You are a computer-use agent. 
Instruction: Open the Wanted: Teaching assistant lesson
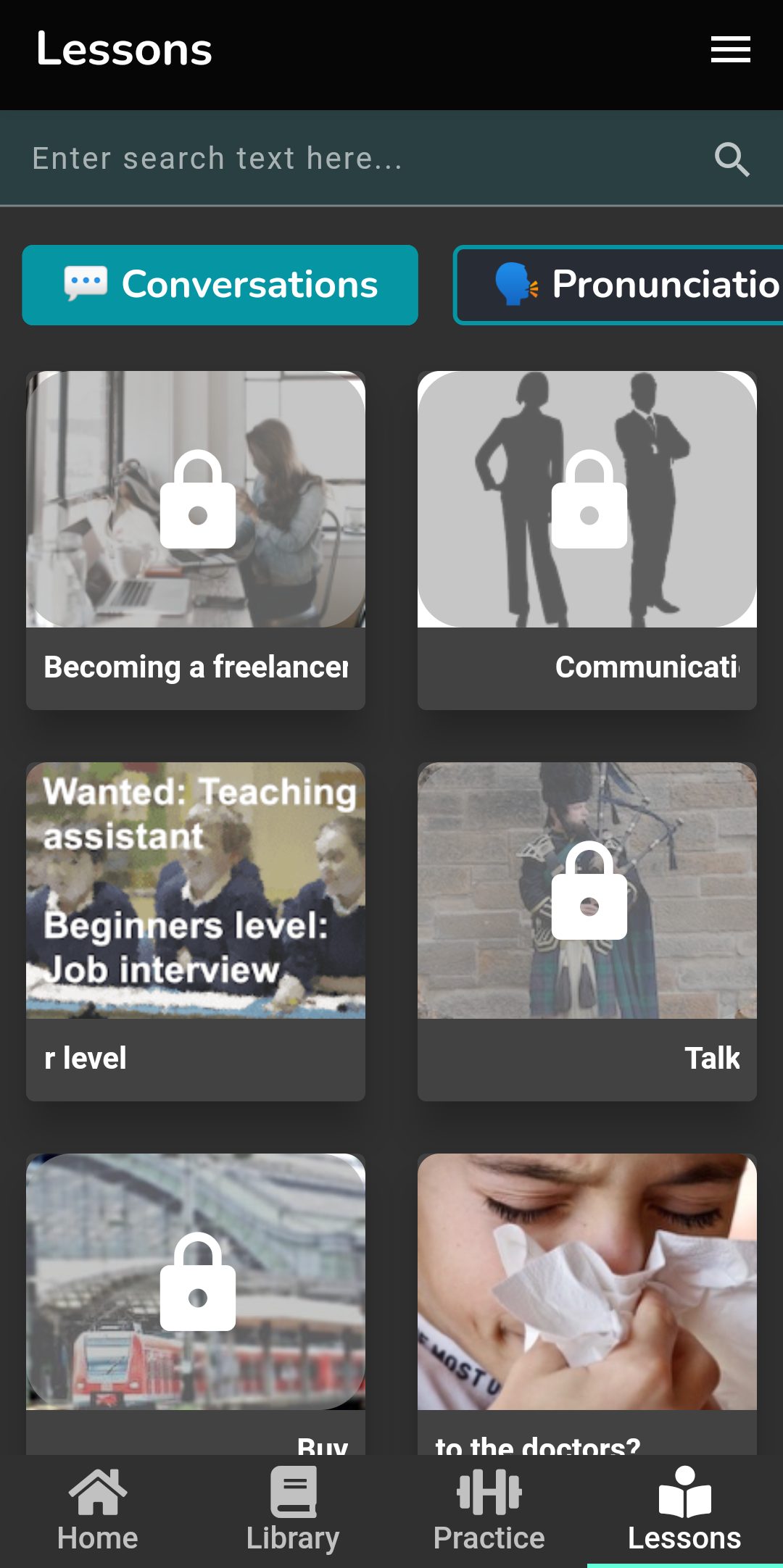pyautogui.click(x=196, y=931)
